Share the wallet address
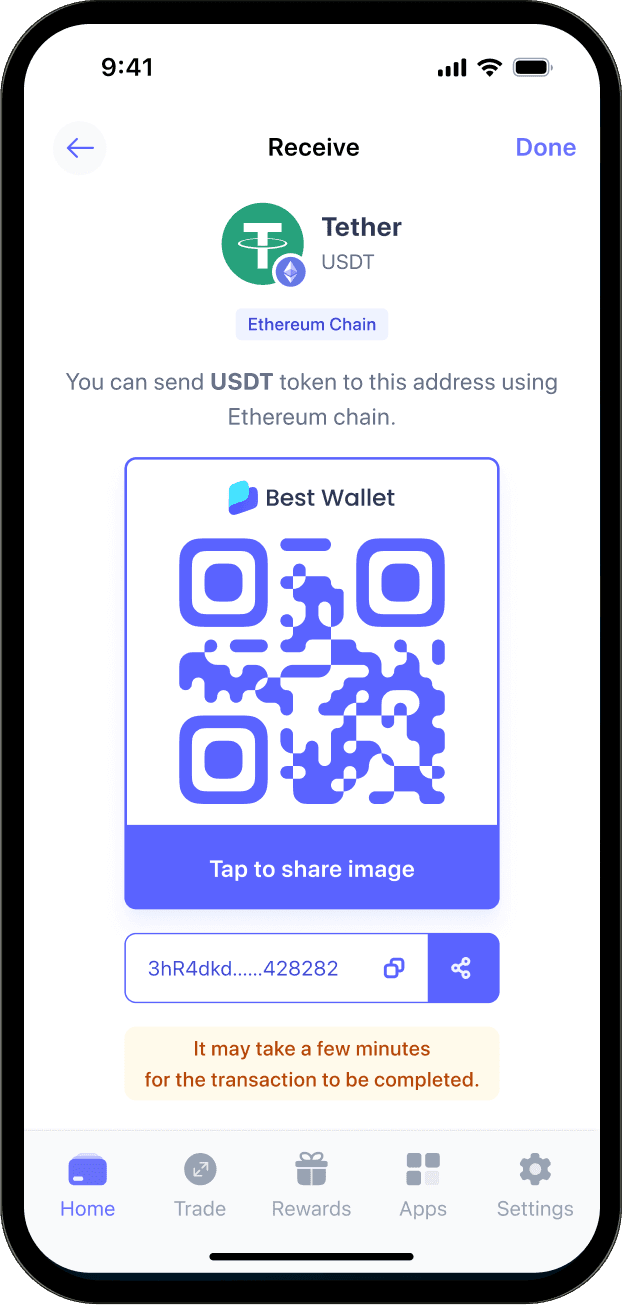622x1305 pixels. point(462,968)
